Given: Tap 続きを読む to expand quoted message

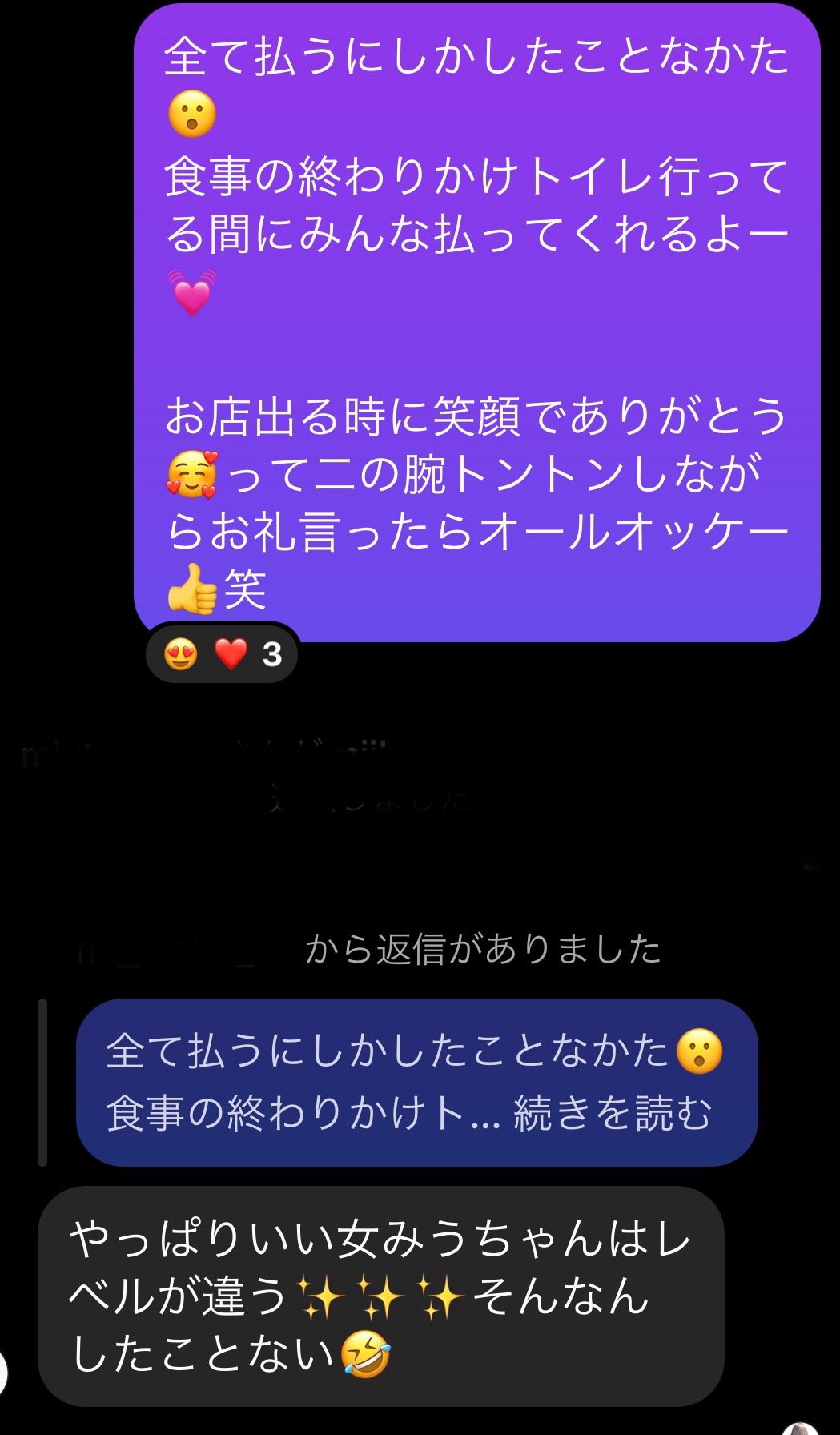Looking at the screenshot, I should [x=613, y=1114].
